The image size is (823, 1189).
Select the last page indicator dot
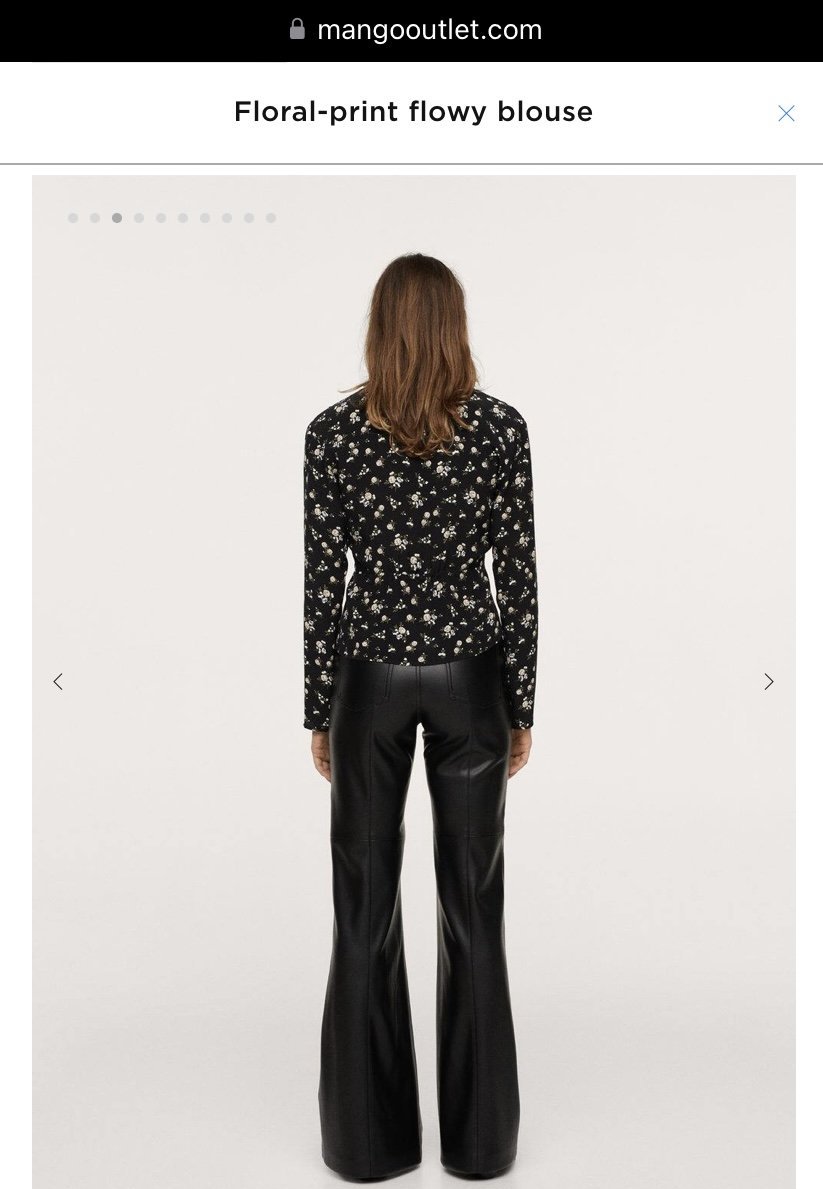271,218
